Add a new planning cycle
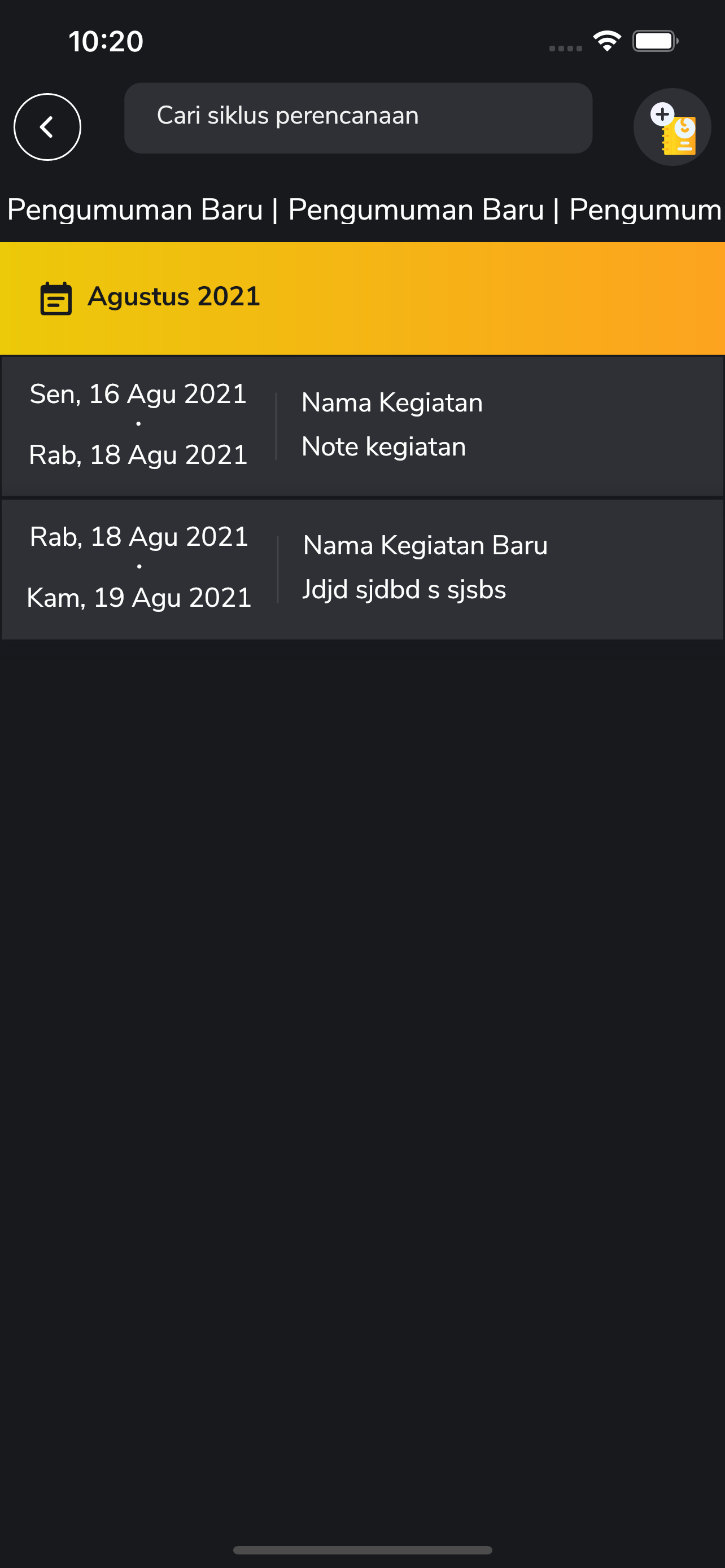Screen dimensions: 725x1568 coord(672,126)
